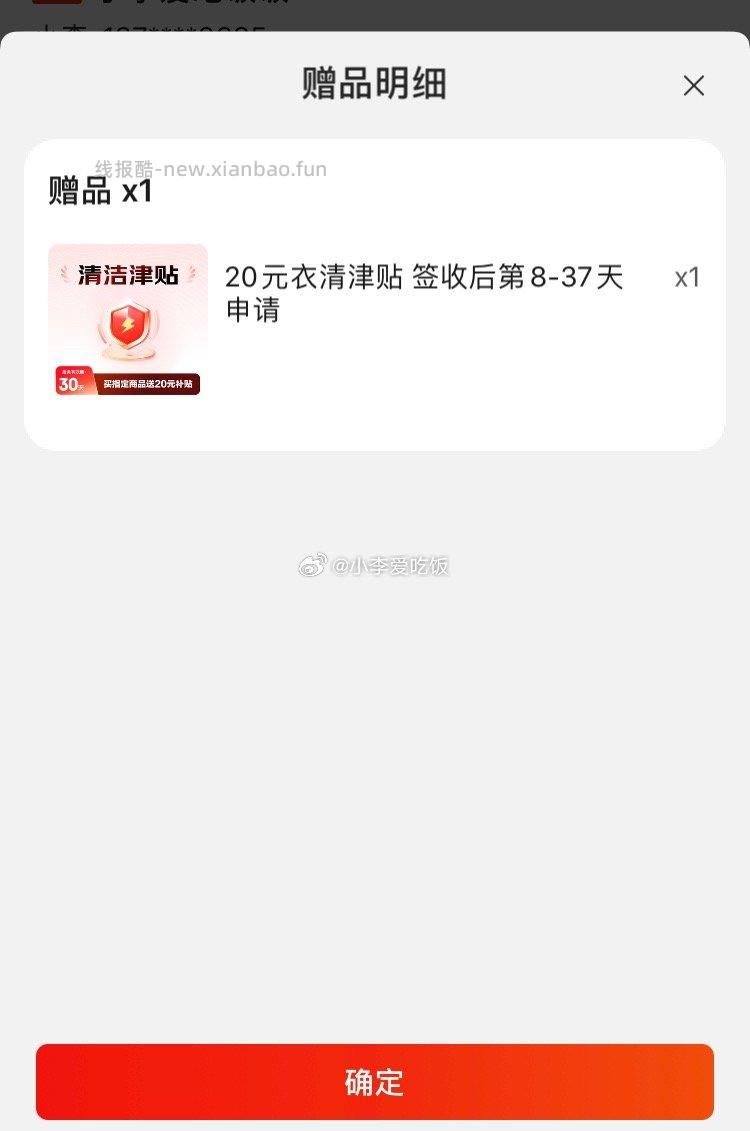Viewport: 750px width, 1131px height.
Task: Expand the gift details card
Action: (375, 295)
